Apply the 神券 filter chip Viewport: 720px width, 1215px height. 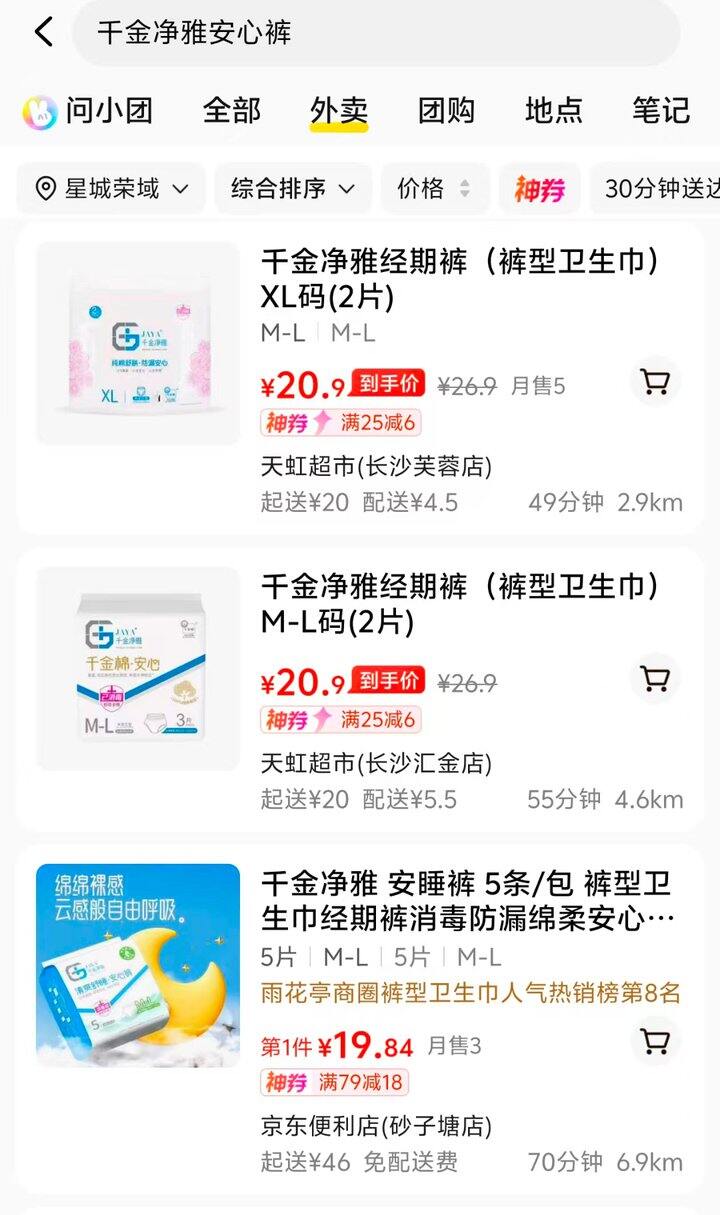tap(539, 188)
